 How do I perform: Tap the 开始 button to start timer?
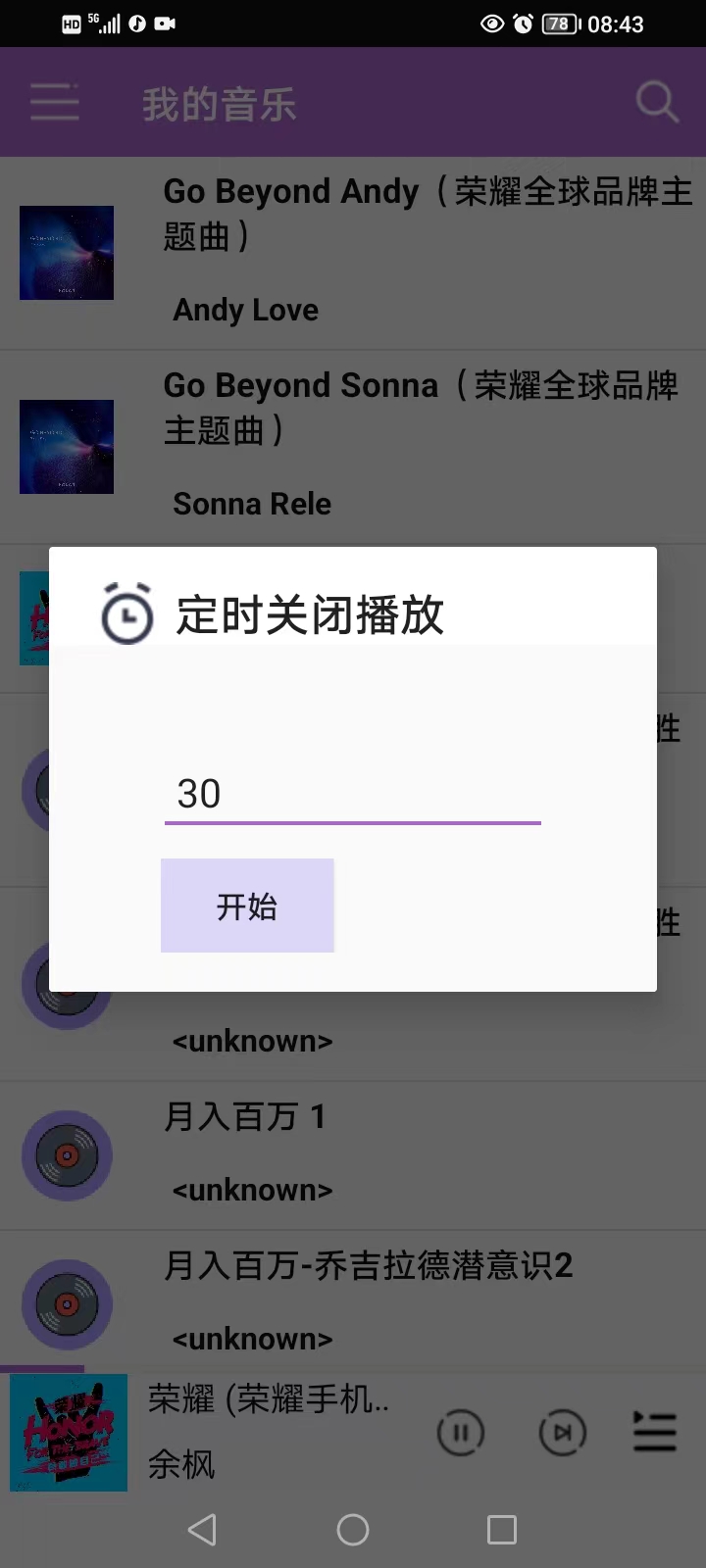point(247,906)
